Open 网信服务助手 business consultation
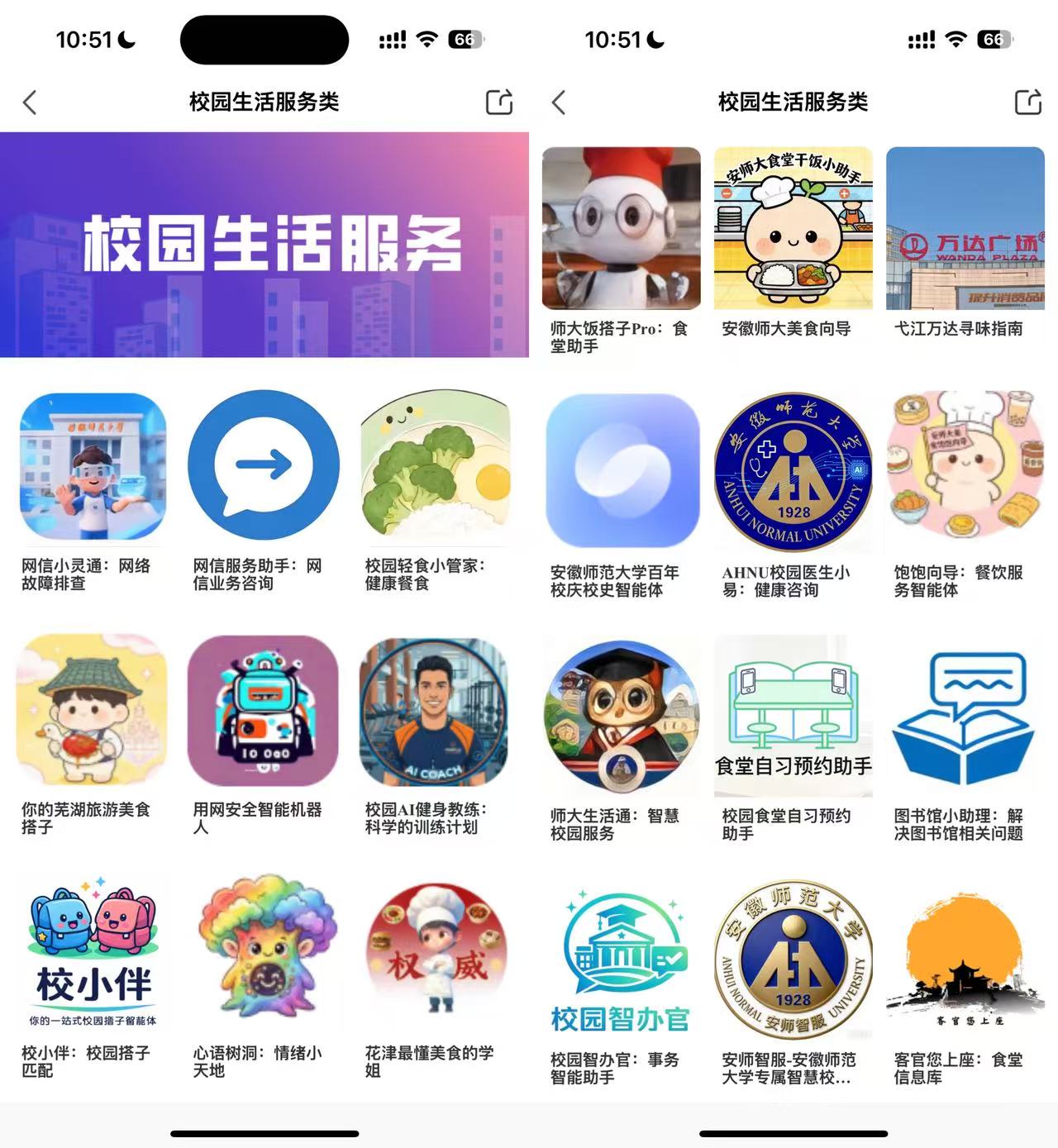The image size is (1058, 1148). pos(264,467)
